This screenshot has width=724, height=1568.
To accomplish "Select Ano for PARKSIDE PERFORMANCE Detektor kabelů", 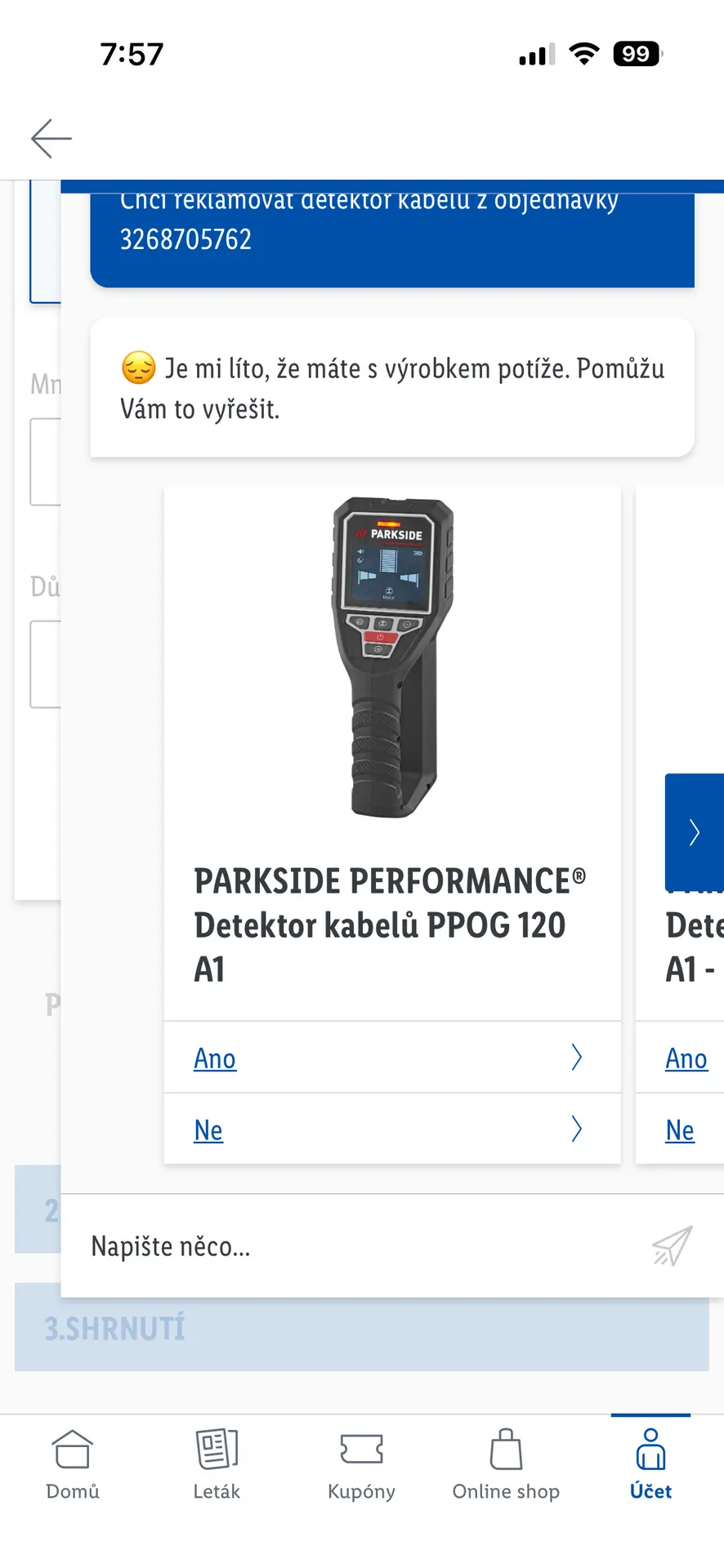I will coord(391,1058).
